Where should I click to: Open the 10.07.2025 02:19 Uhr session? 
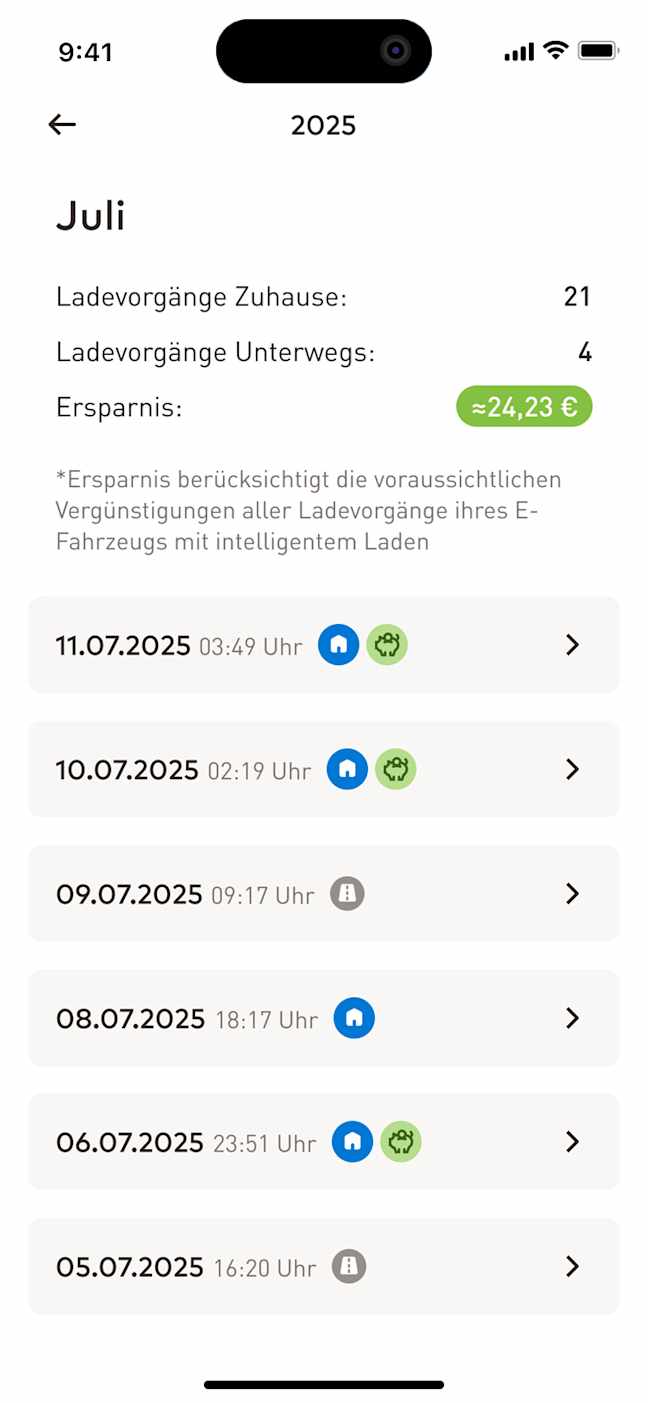323,769
